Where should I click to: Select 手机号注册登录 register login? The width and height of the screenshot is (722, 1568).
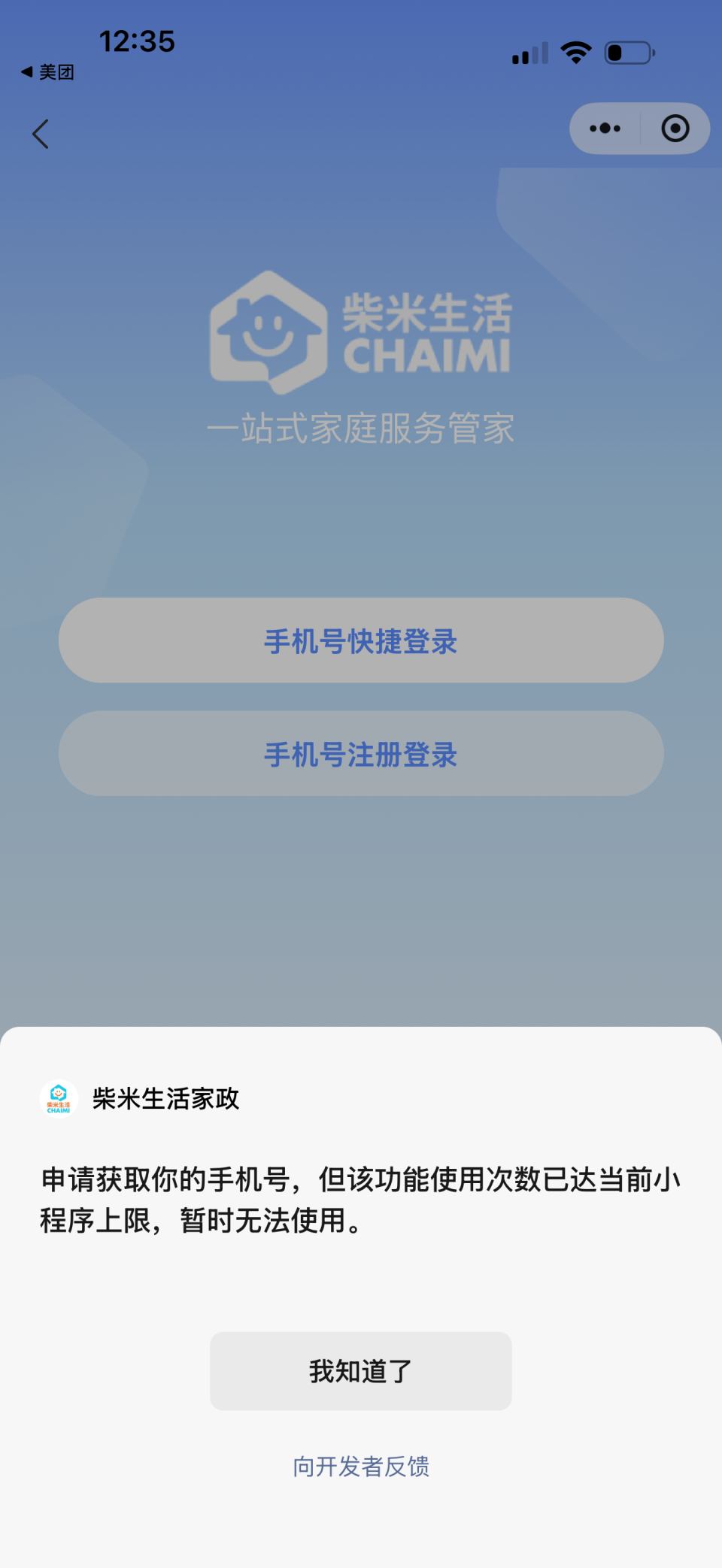coord(360,754)
